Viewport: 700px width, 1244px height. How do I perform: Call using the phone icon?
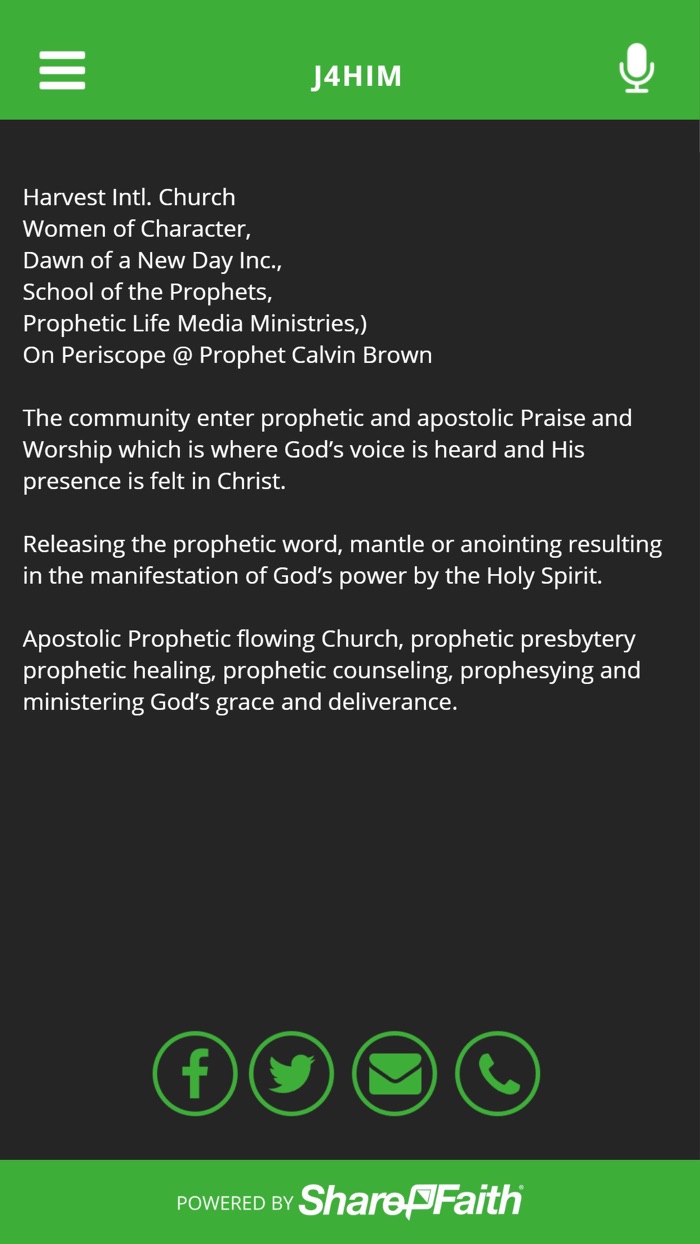point(497,1073)
